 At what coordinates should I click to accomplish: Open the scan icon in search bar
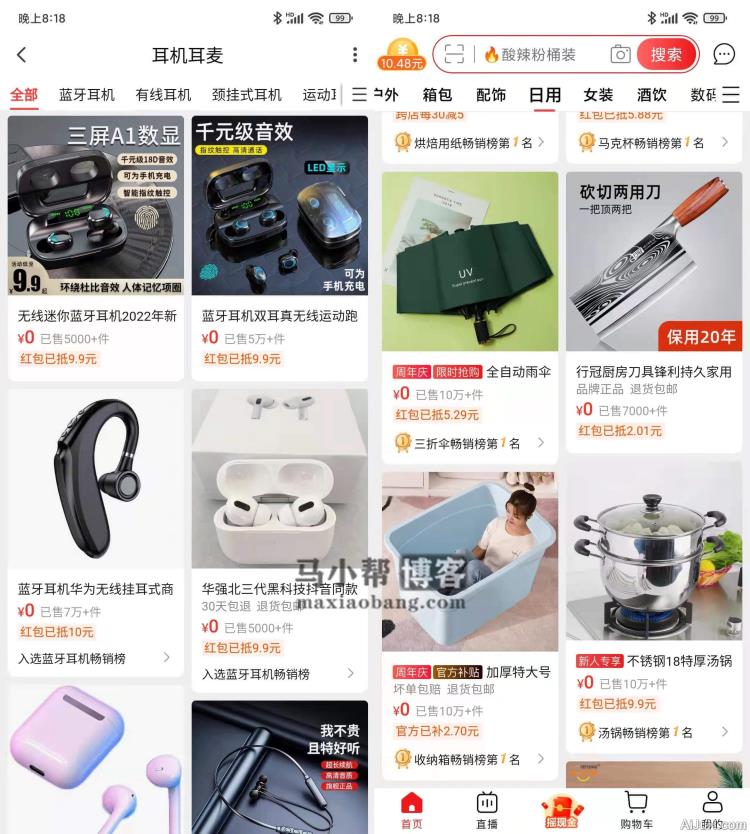[455, 55]
